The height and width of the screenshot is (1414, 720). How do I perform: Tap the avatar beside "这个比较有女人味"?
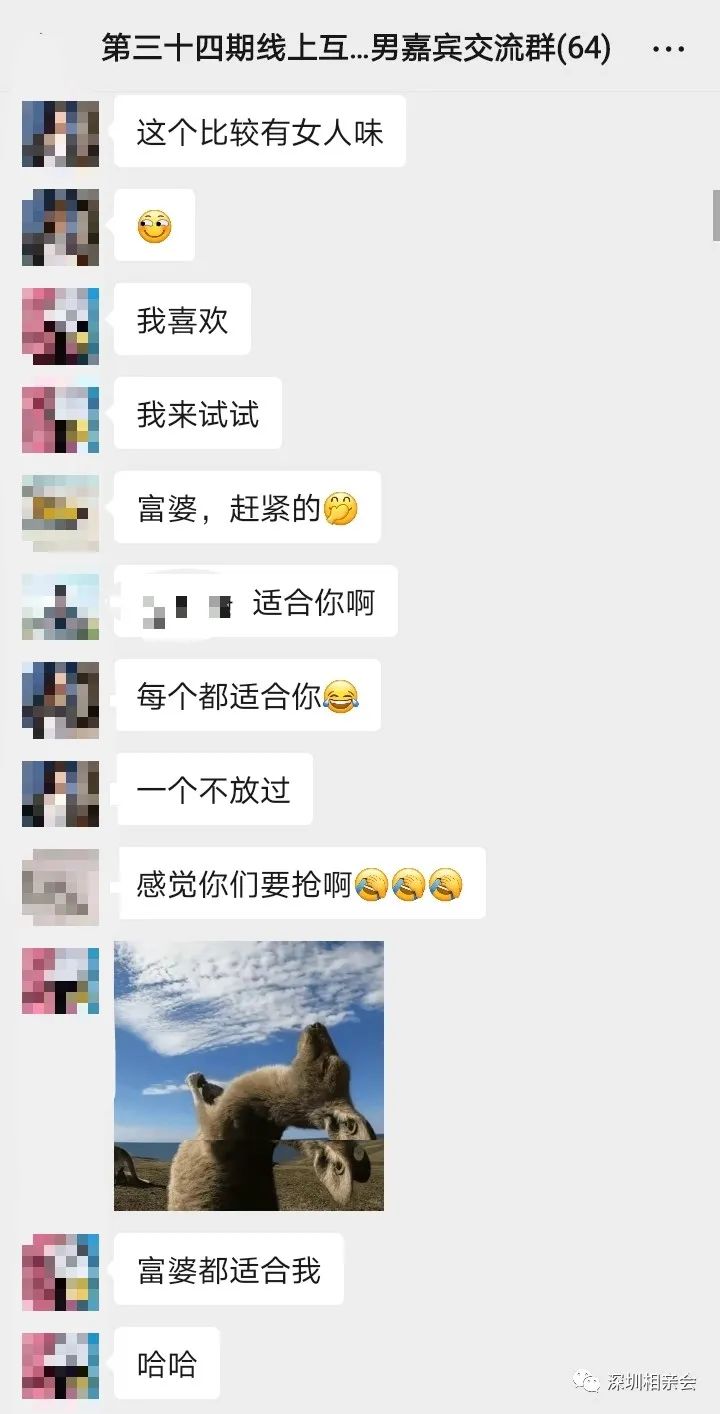pos(61,133)
